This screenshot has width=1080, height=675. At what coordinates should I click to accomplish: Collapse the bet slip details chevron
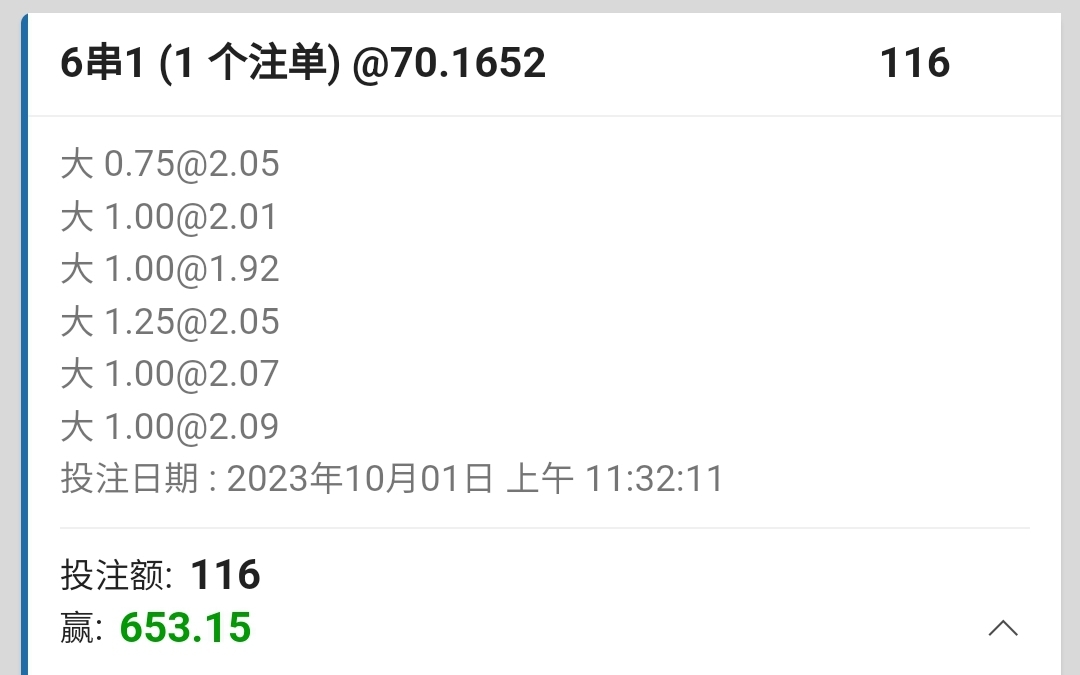point(1003,628)
